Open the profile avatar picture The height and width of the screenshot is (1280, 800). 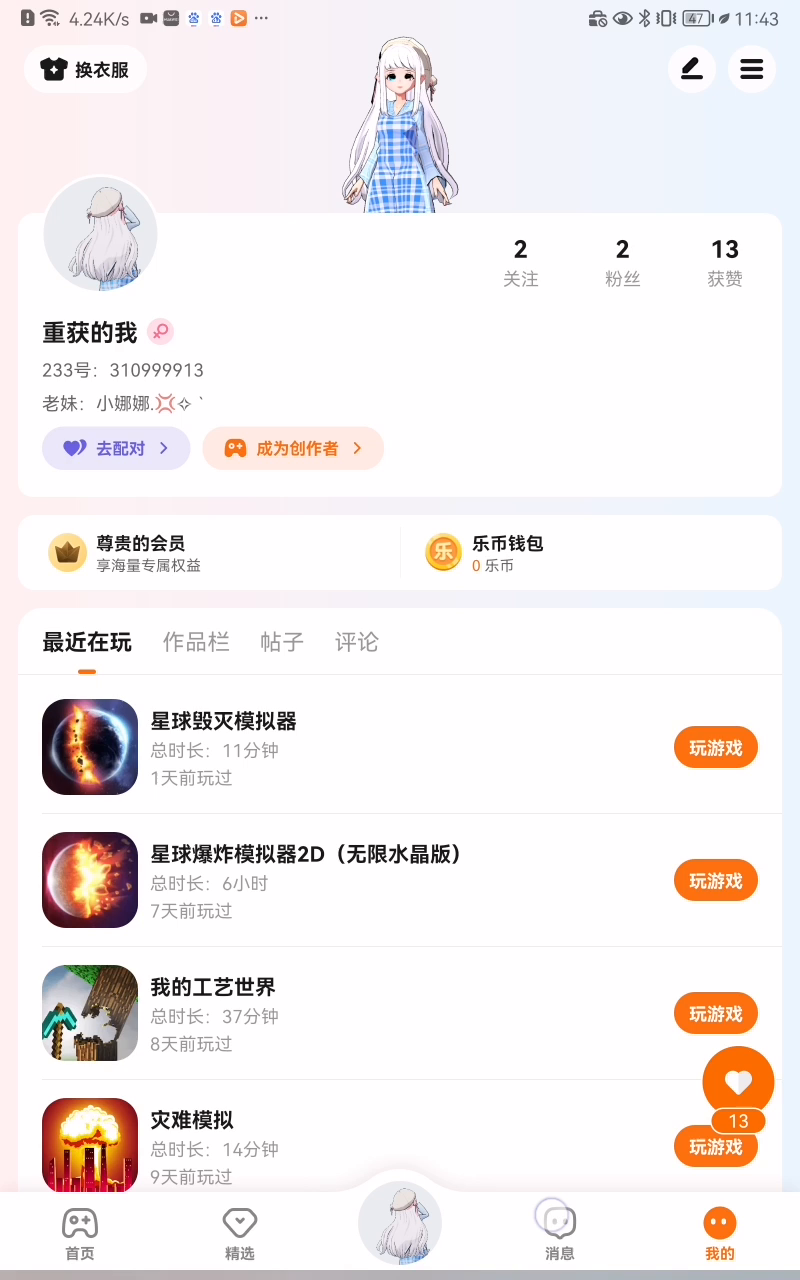tap(100, 236)
